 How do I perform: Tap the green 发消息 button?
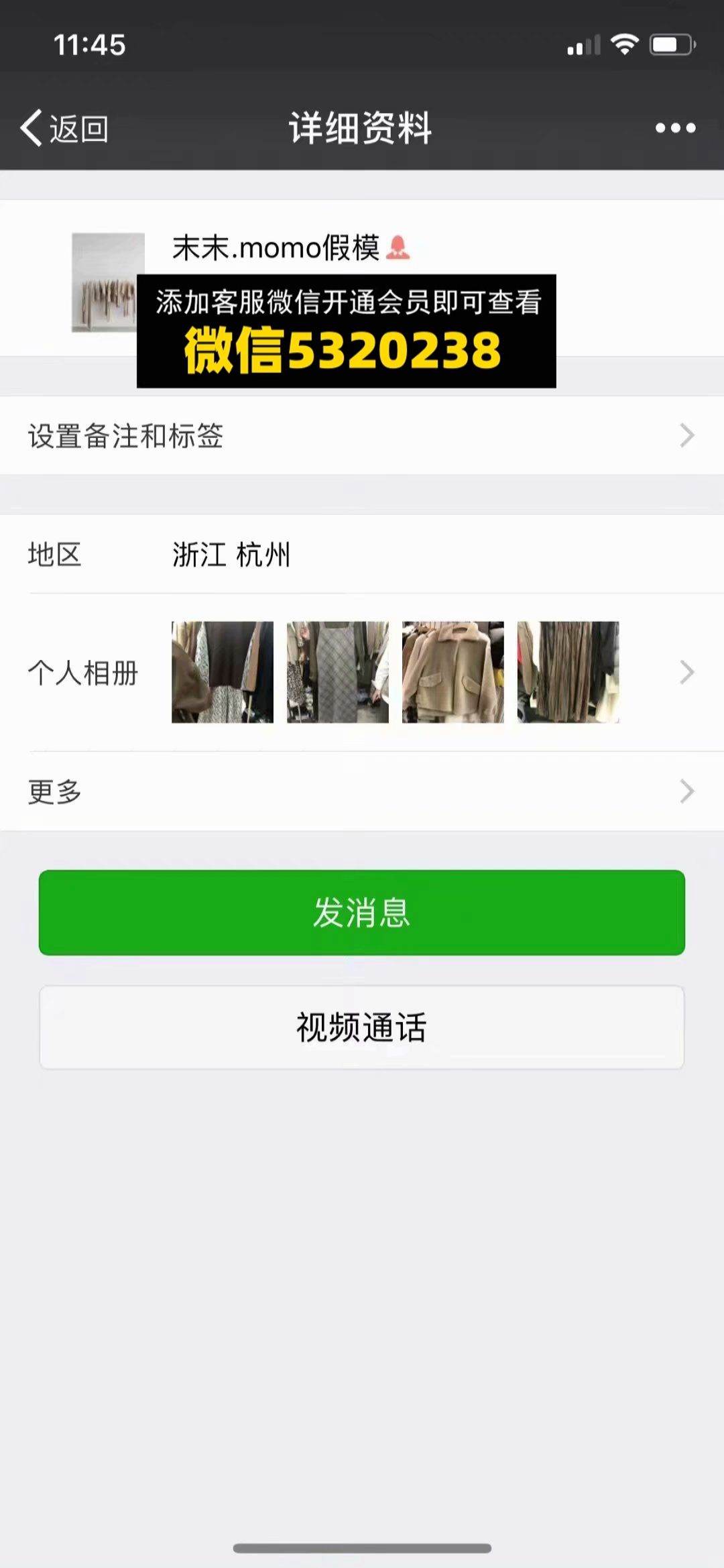point(362,912)
